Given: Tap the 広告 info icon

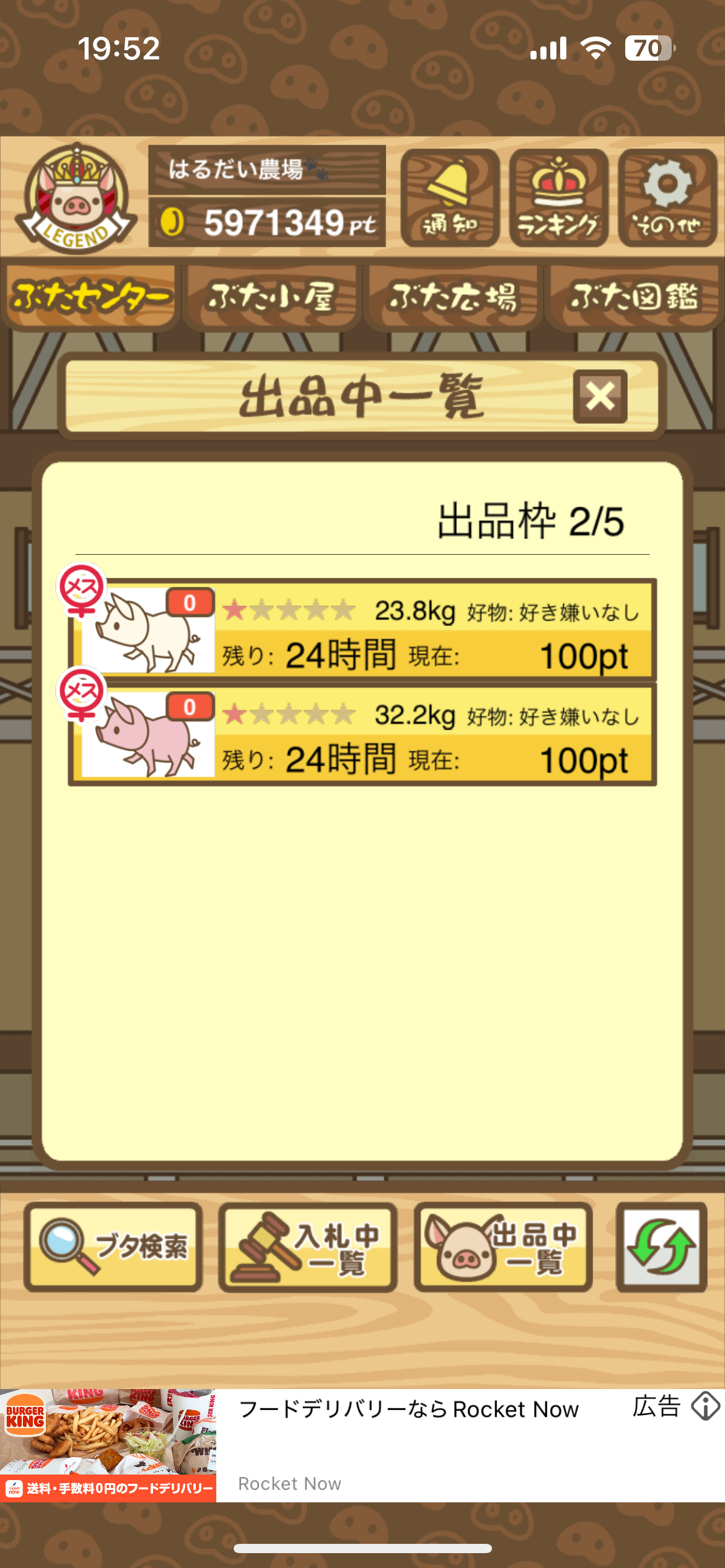Looking at the screenshot, I should pos(705,1406).
